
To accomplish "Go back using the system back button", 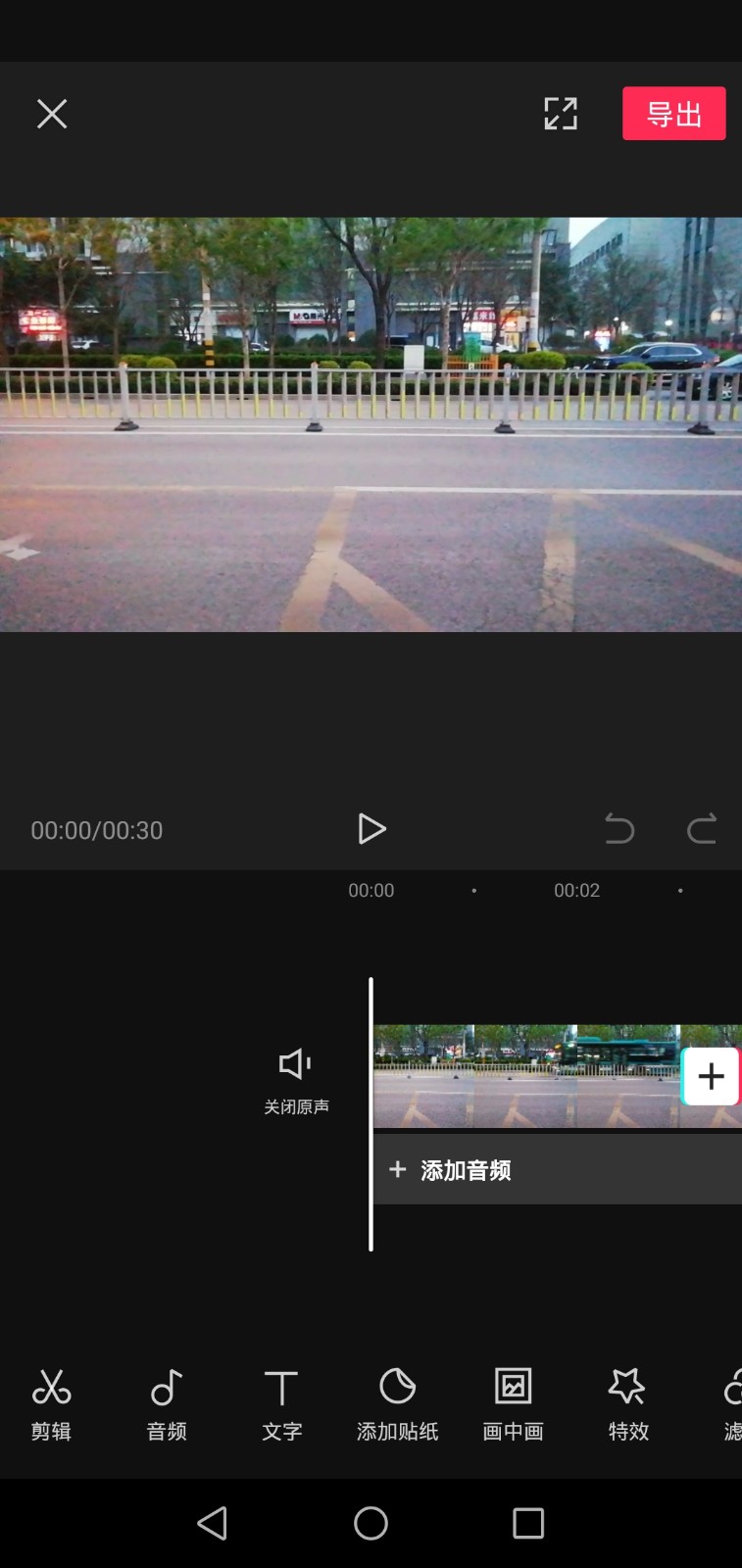I will pos(213,1523).
